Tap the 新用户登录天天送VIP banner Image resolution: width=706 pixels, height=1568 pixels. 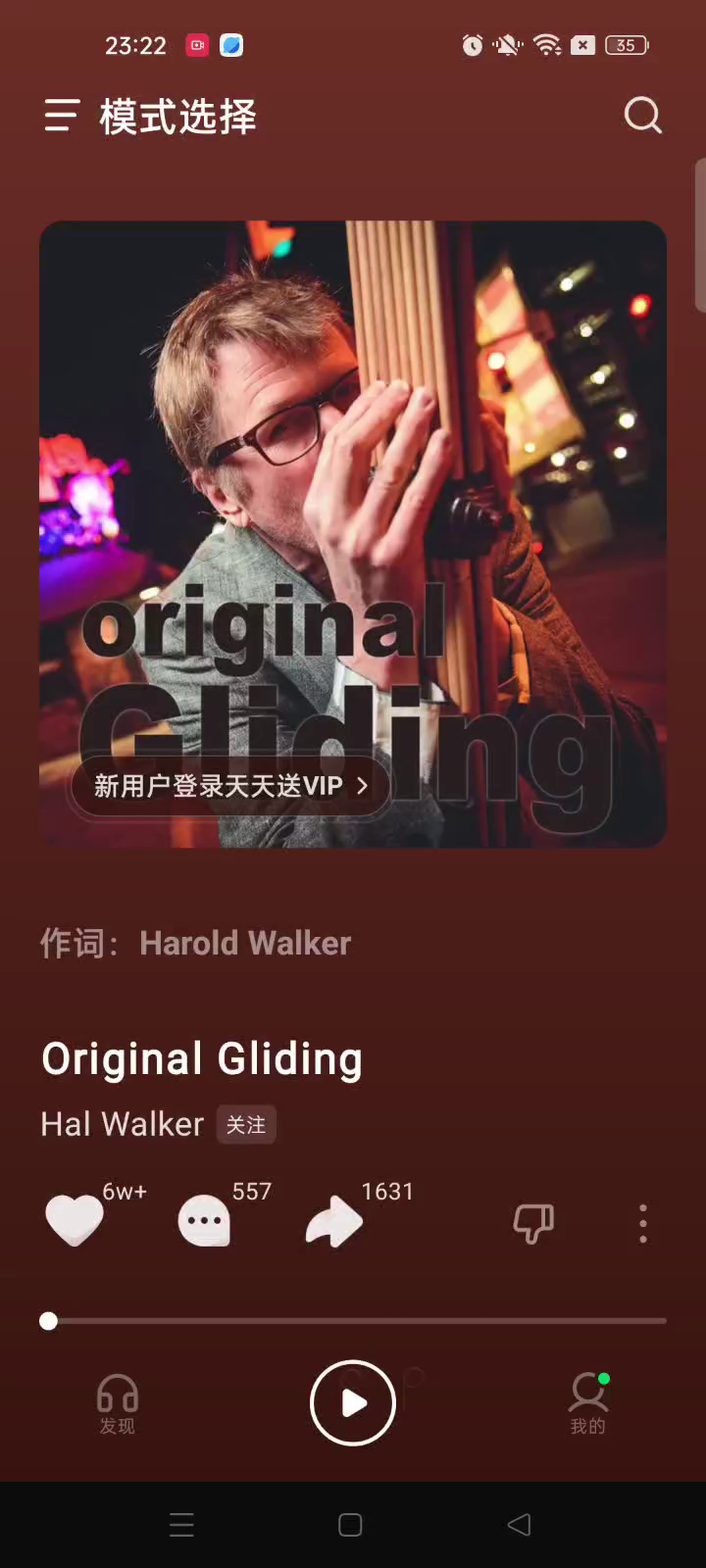[230, 786]
